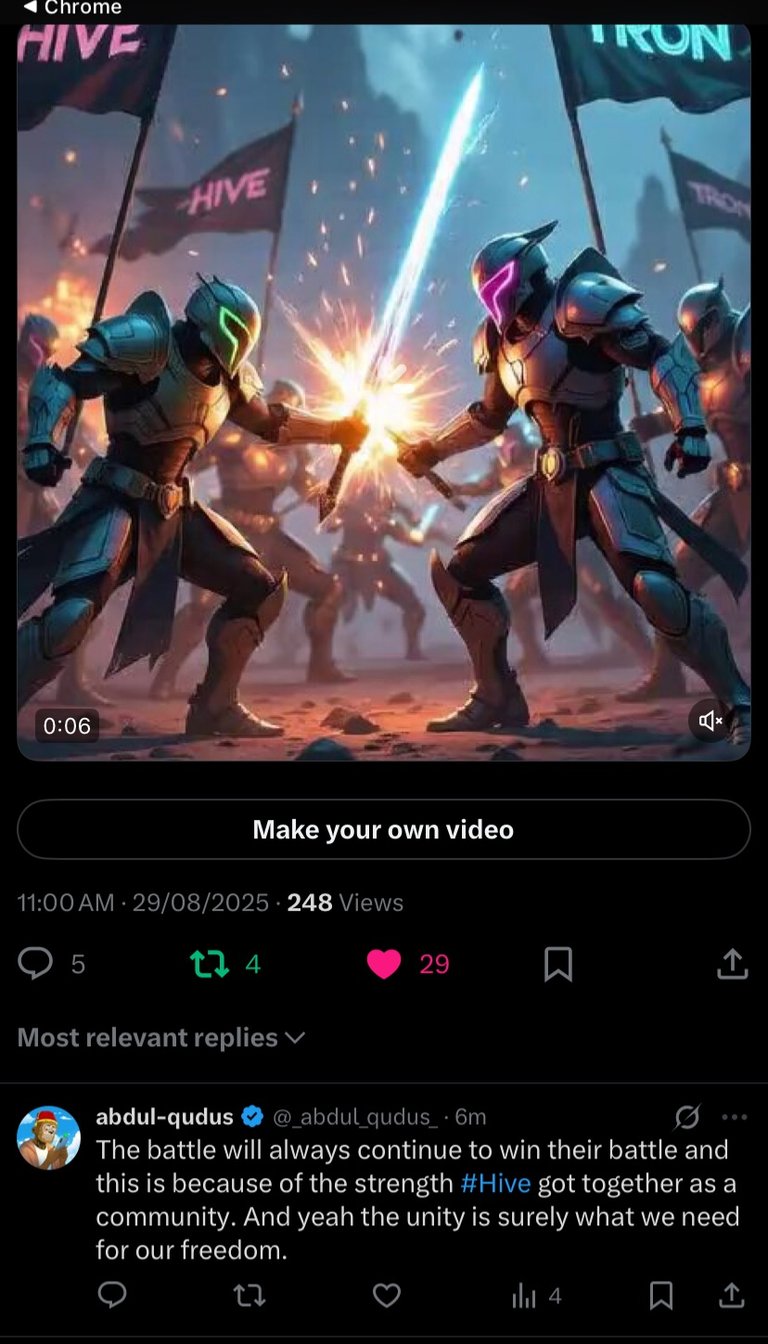Bookmark the main video post
This screenshot has width=768, height=1344.
click(x=558, y=963)
